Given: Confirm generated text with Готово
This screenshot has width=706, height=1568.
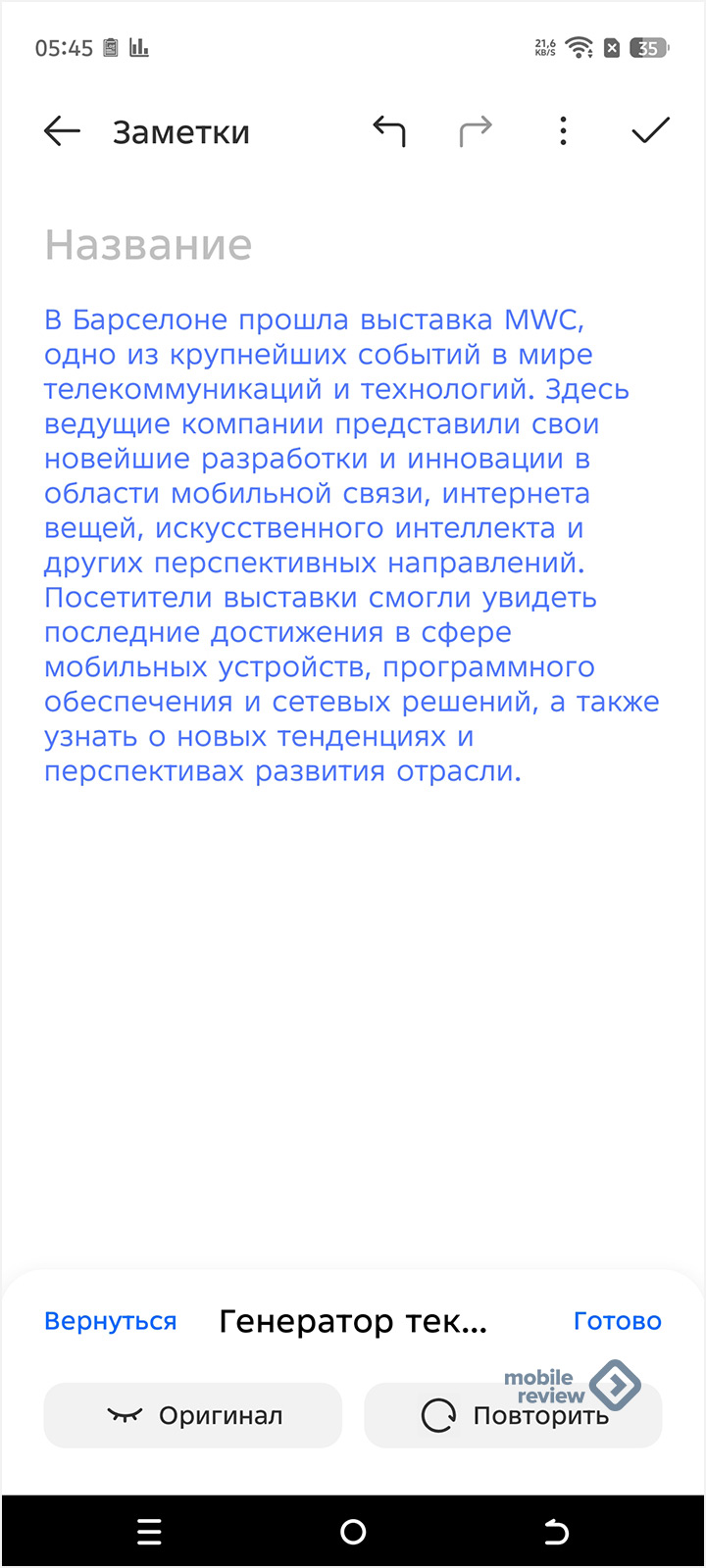Looking at the screenshot, I should click(618, 1321).
